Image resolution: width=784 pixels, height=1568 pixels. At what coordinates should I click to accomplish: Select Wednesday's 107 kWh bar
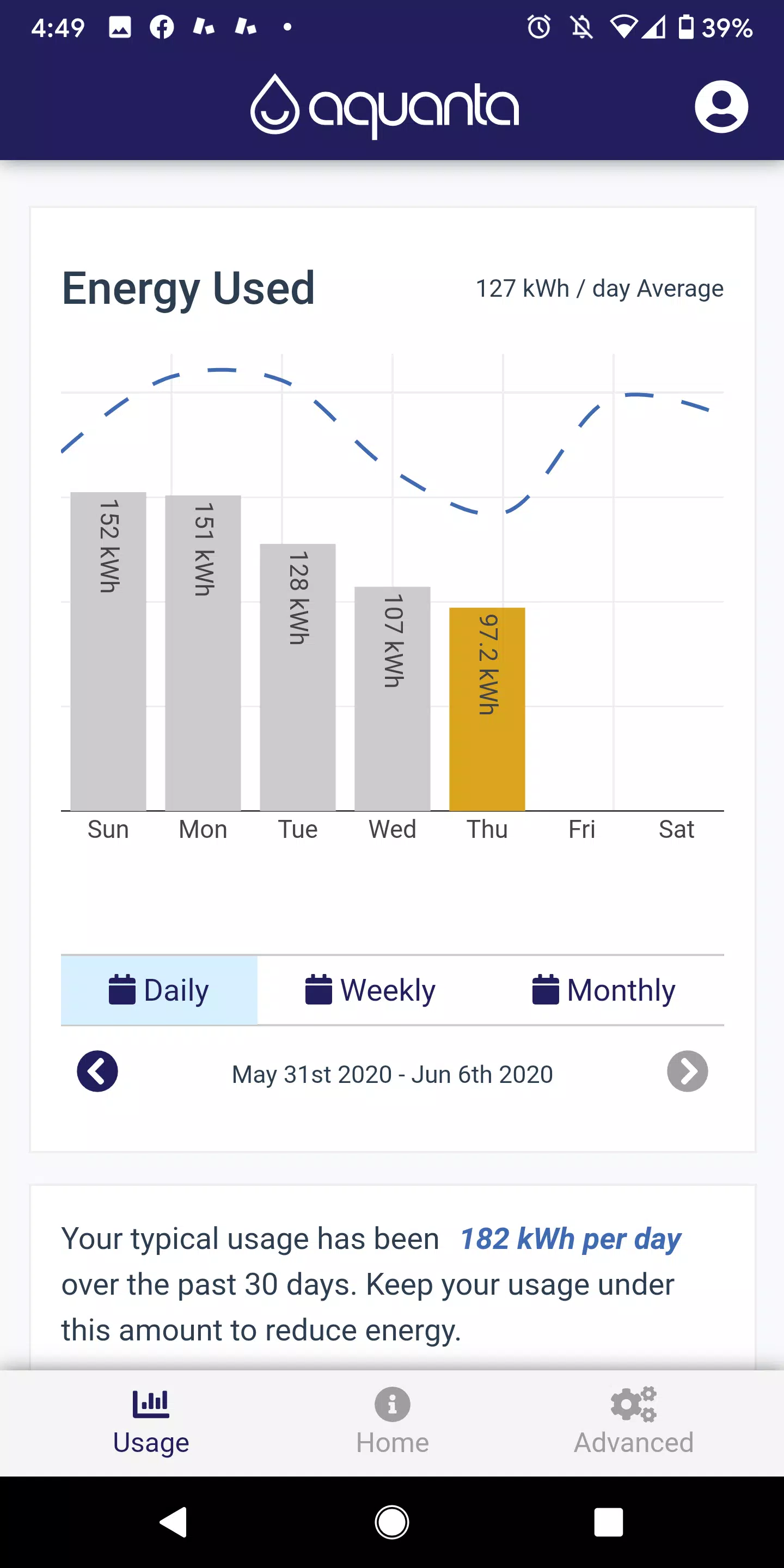392,697
